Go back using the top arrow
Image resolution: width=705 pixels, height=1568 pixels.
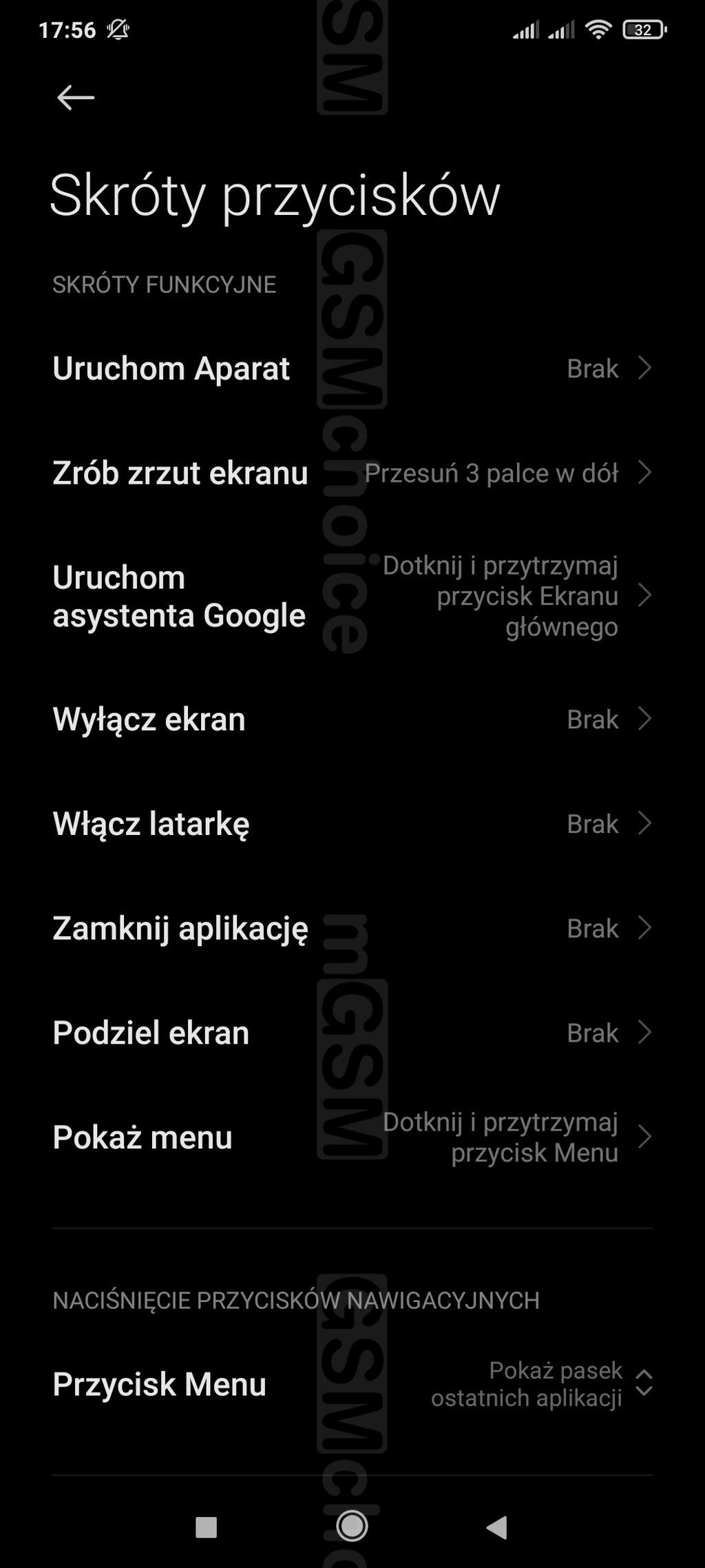(x=75, y=97)
